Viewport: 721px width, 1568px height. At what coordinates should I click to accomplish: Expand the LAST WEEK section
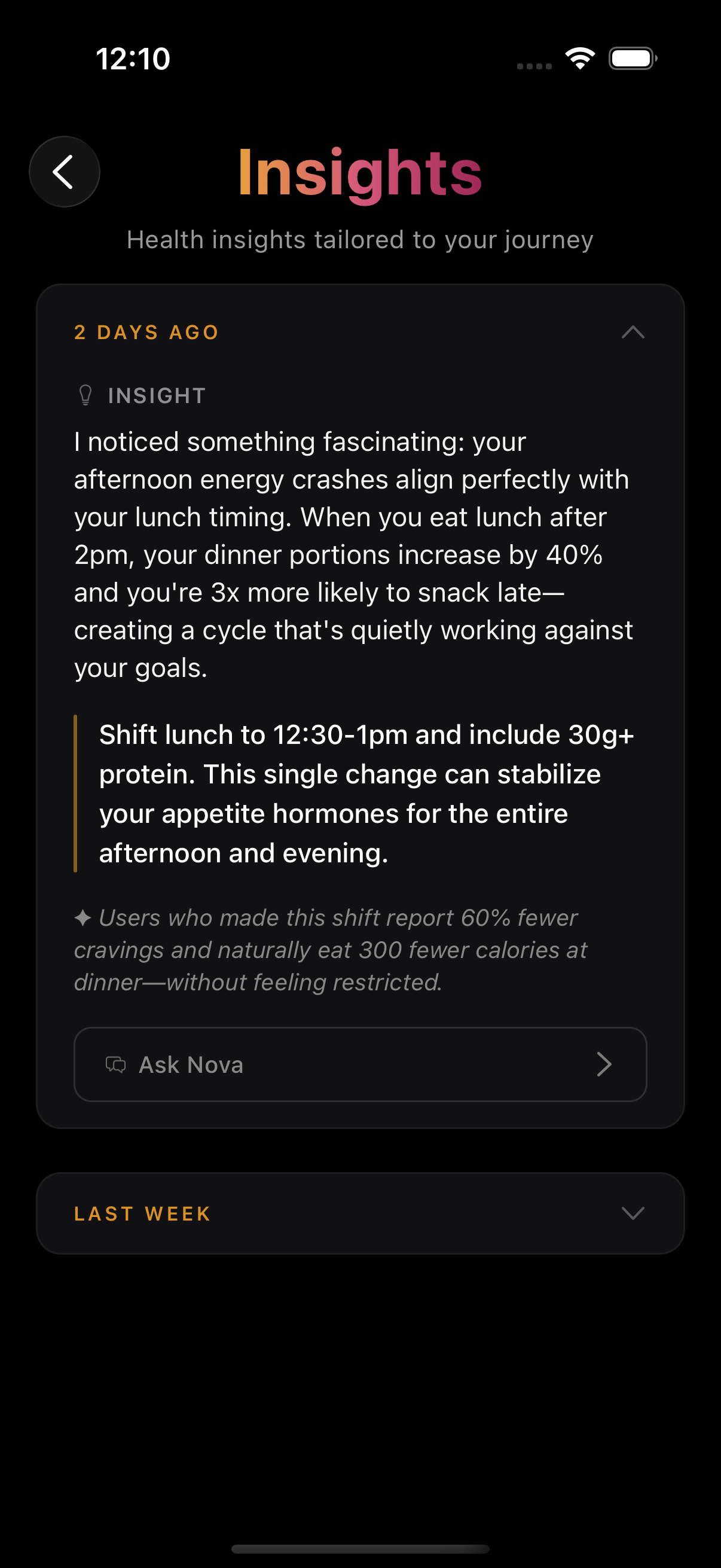360,1213
